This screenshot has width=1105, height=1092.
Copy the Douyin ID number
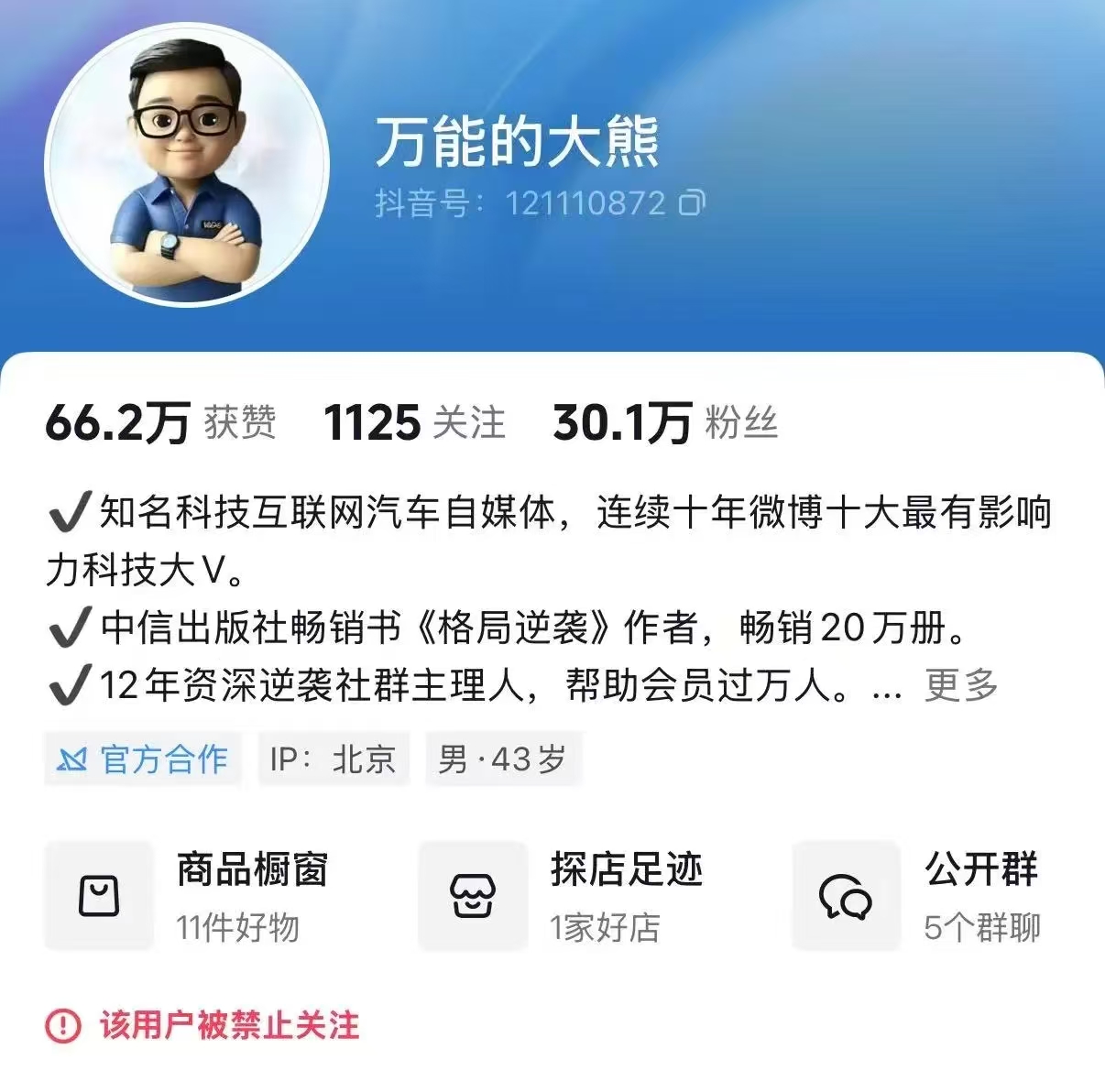692,202
